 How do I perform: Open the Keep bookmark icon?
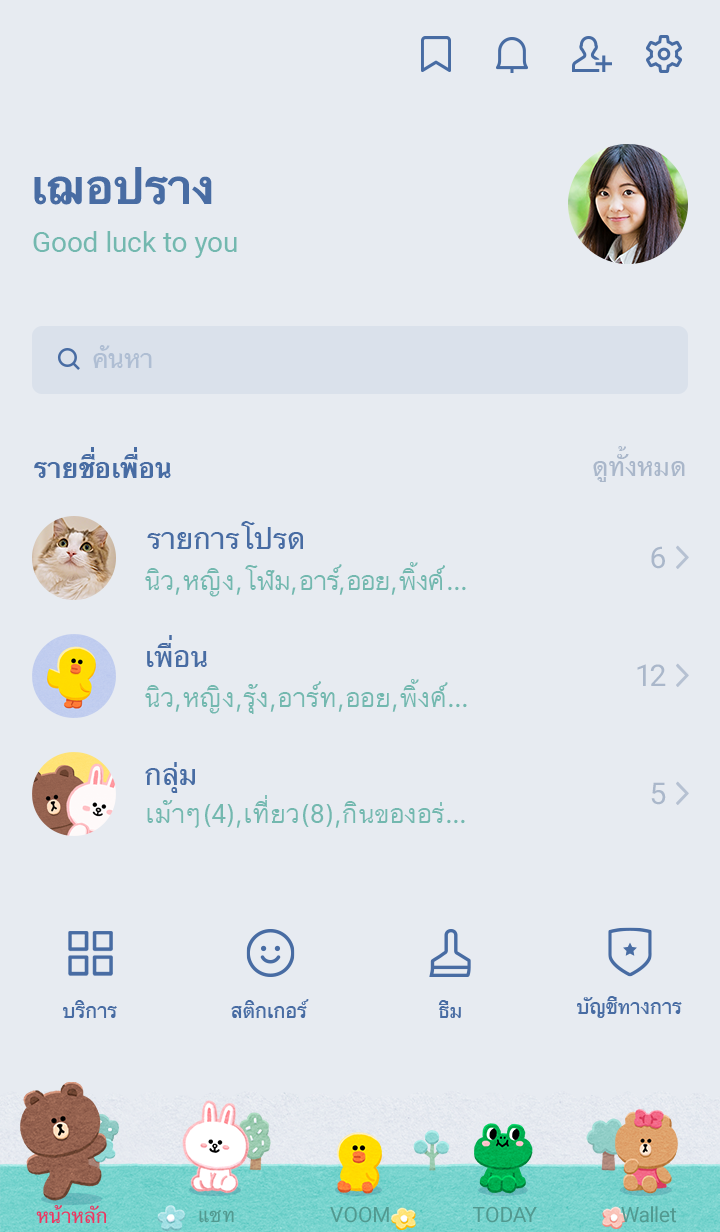click(435, 55)
